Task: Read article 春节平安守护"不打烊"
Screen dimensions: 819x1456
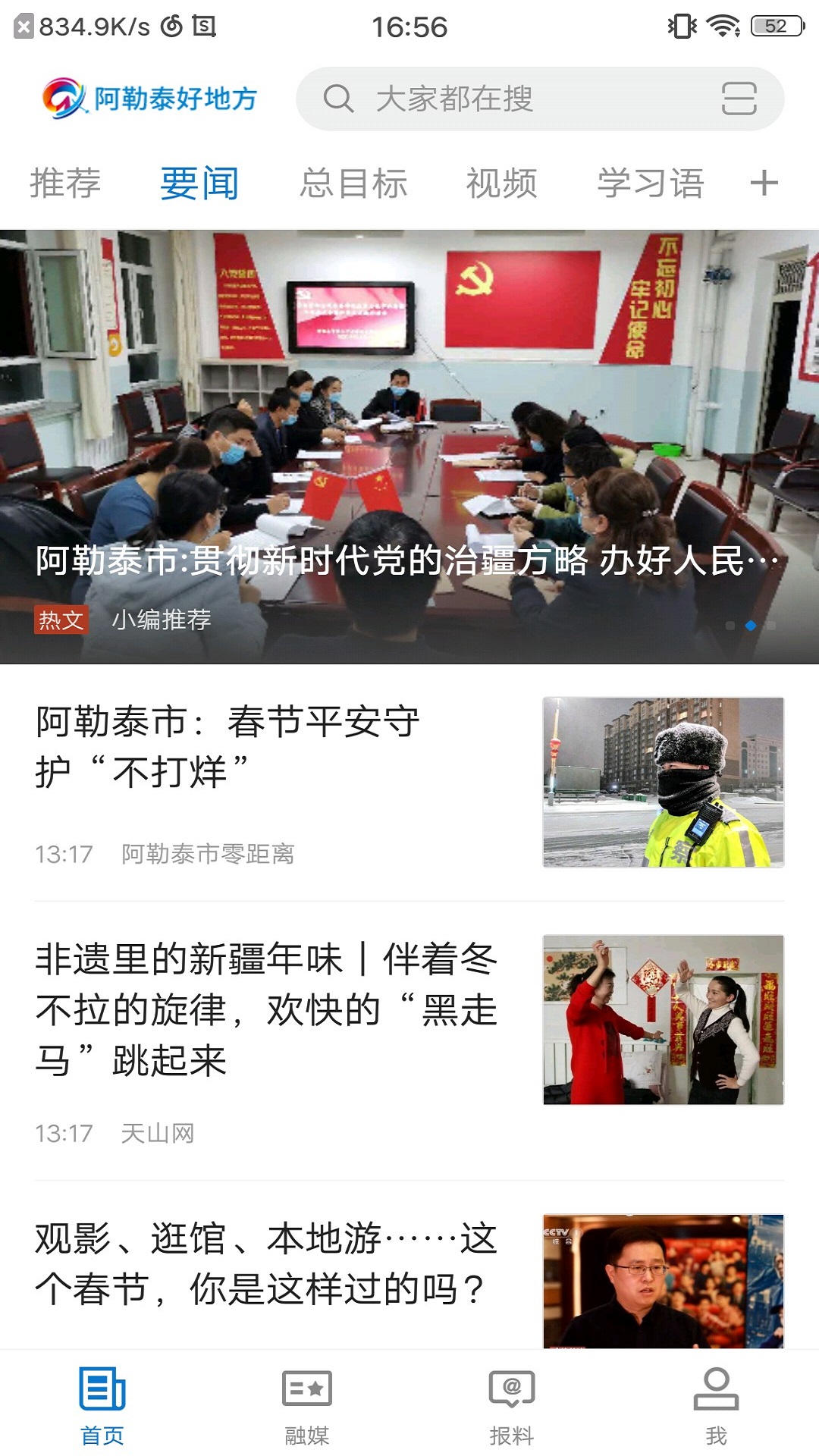Action: coord(409,783)
